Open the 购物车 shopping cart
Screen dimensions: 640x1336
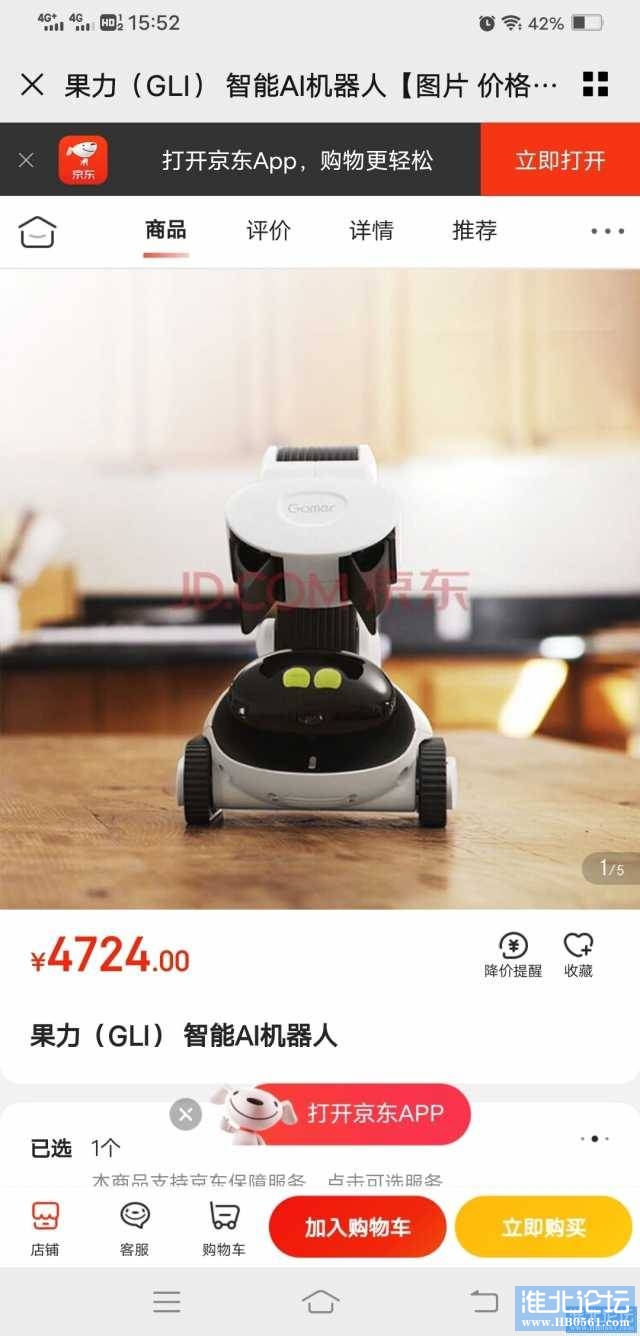tap(224, 1228)
